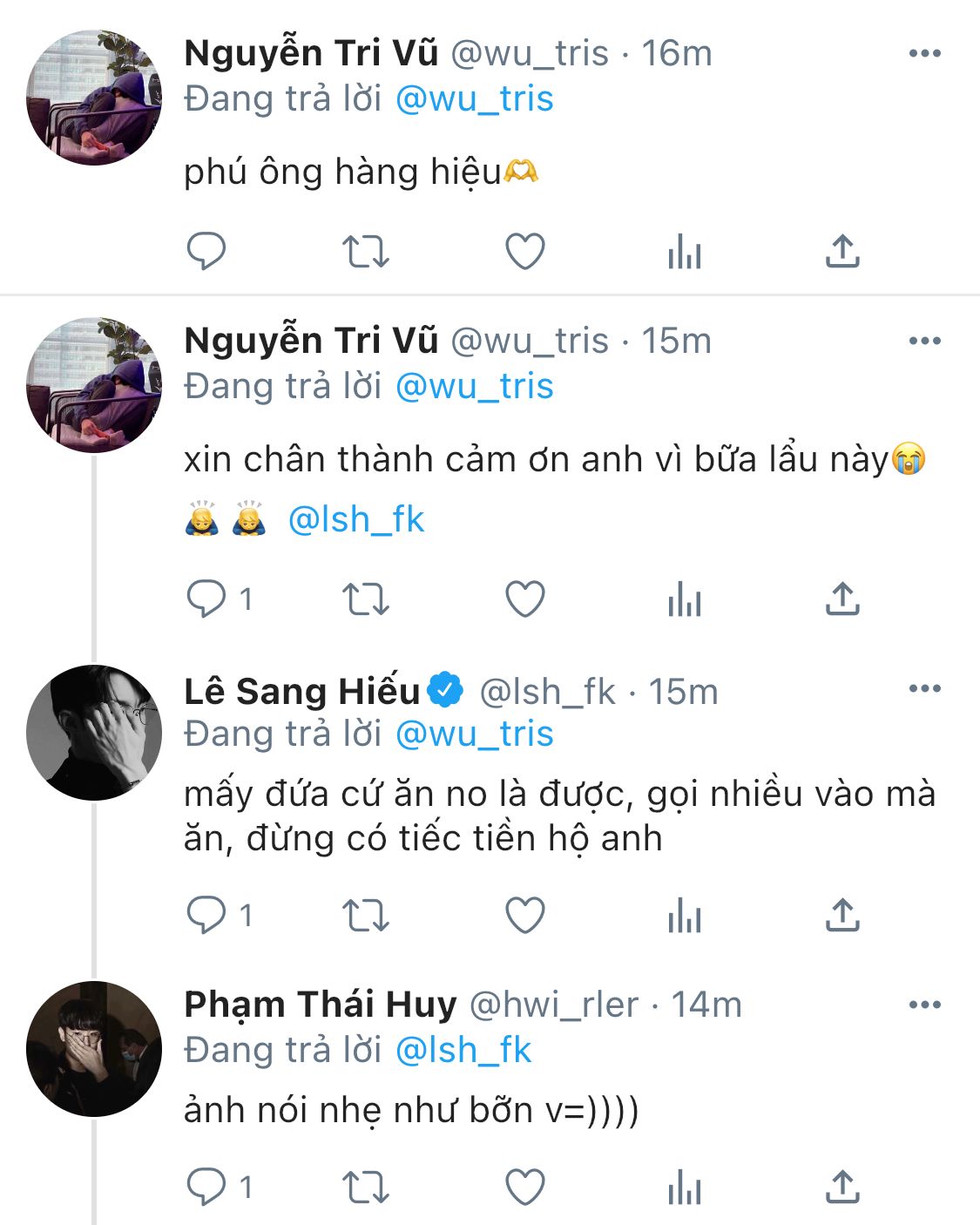Viewport: 980px width, 1225px height.
Task: Retweet Lê Sang Hiếu's tweet
Action: [x=365, y=916]
